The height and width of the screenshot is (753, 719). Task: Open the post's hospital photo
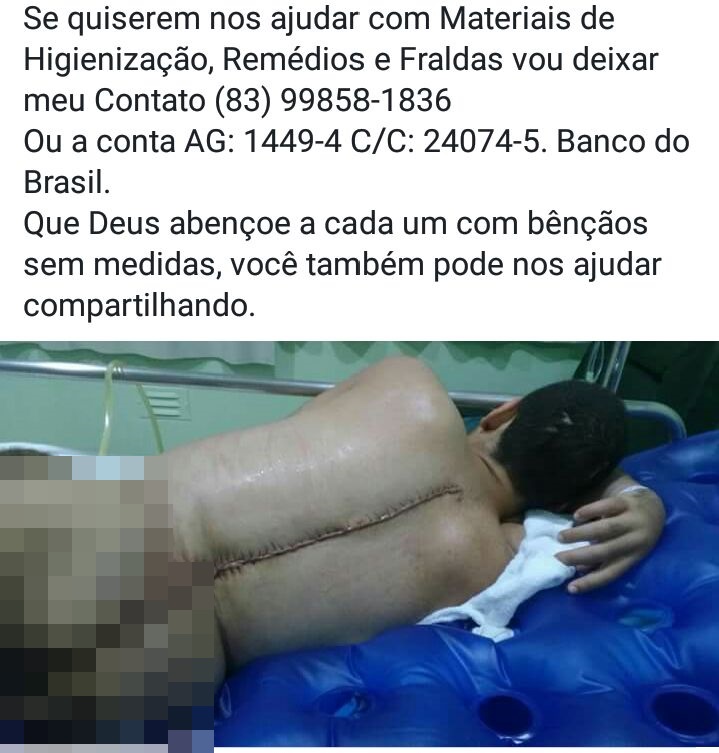(x=360, y=545)
